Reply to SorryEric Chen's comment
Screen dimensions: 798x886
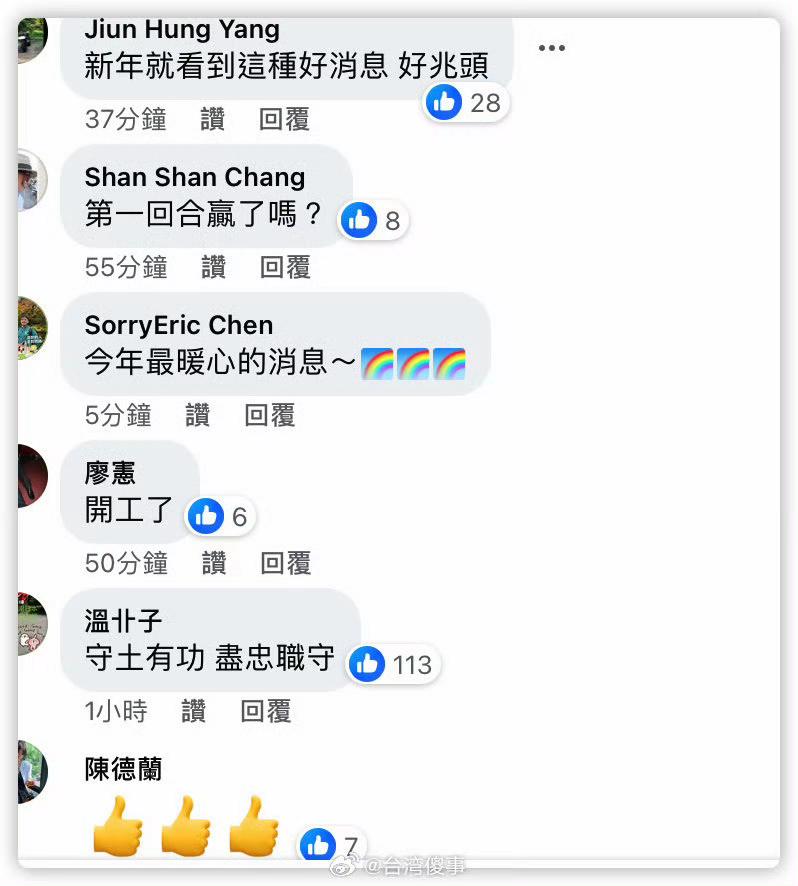coord(270,415)
